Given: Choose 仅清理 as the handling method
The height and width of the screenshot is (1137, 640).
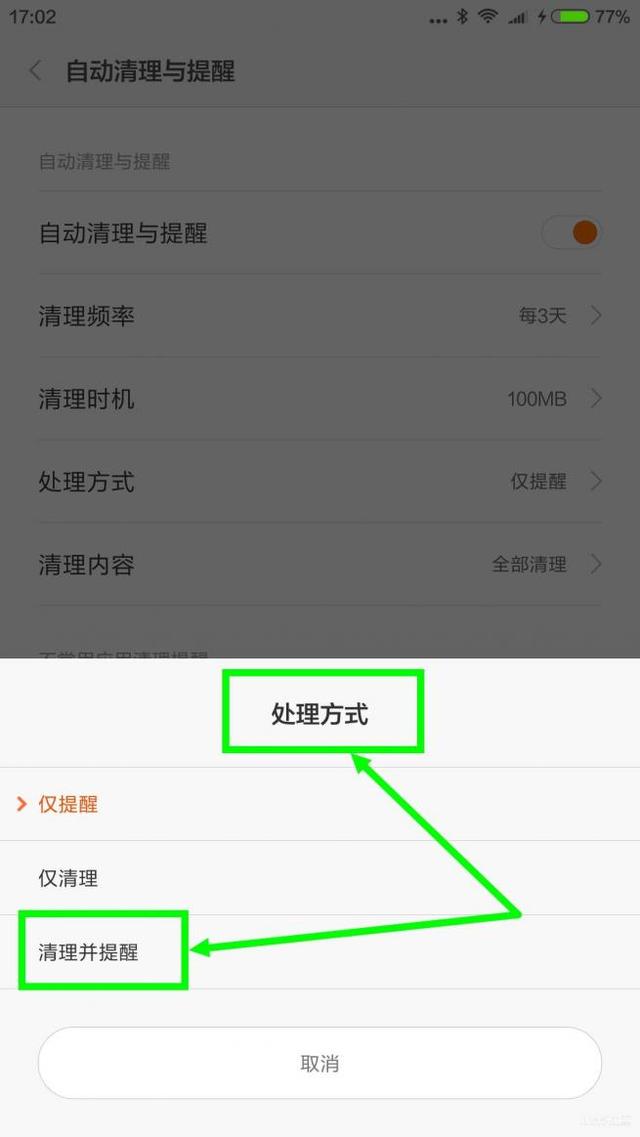Looking at the screenshot, I should point(68,879).
